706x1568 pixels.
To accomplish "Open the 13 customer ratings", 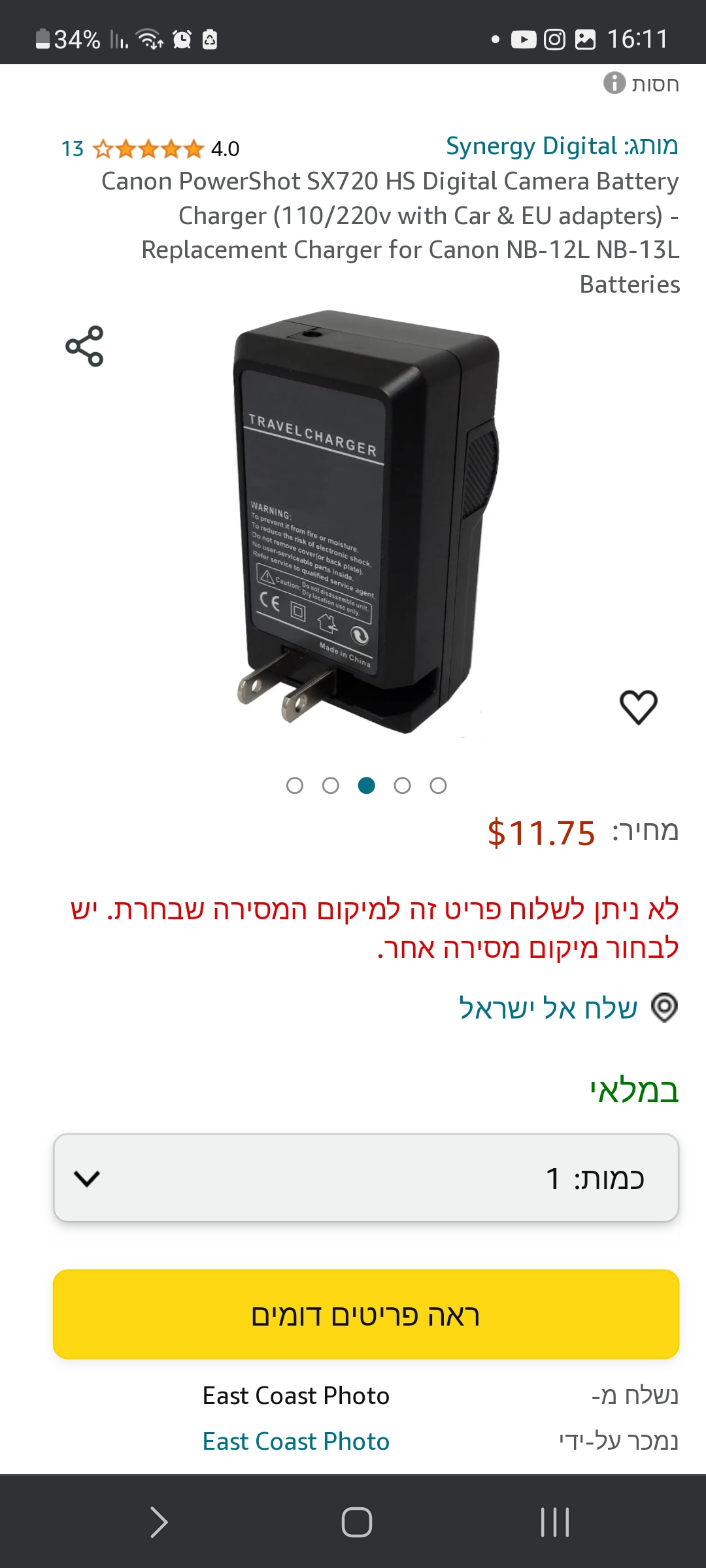I will click(x=73, y=149).
